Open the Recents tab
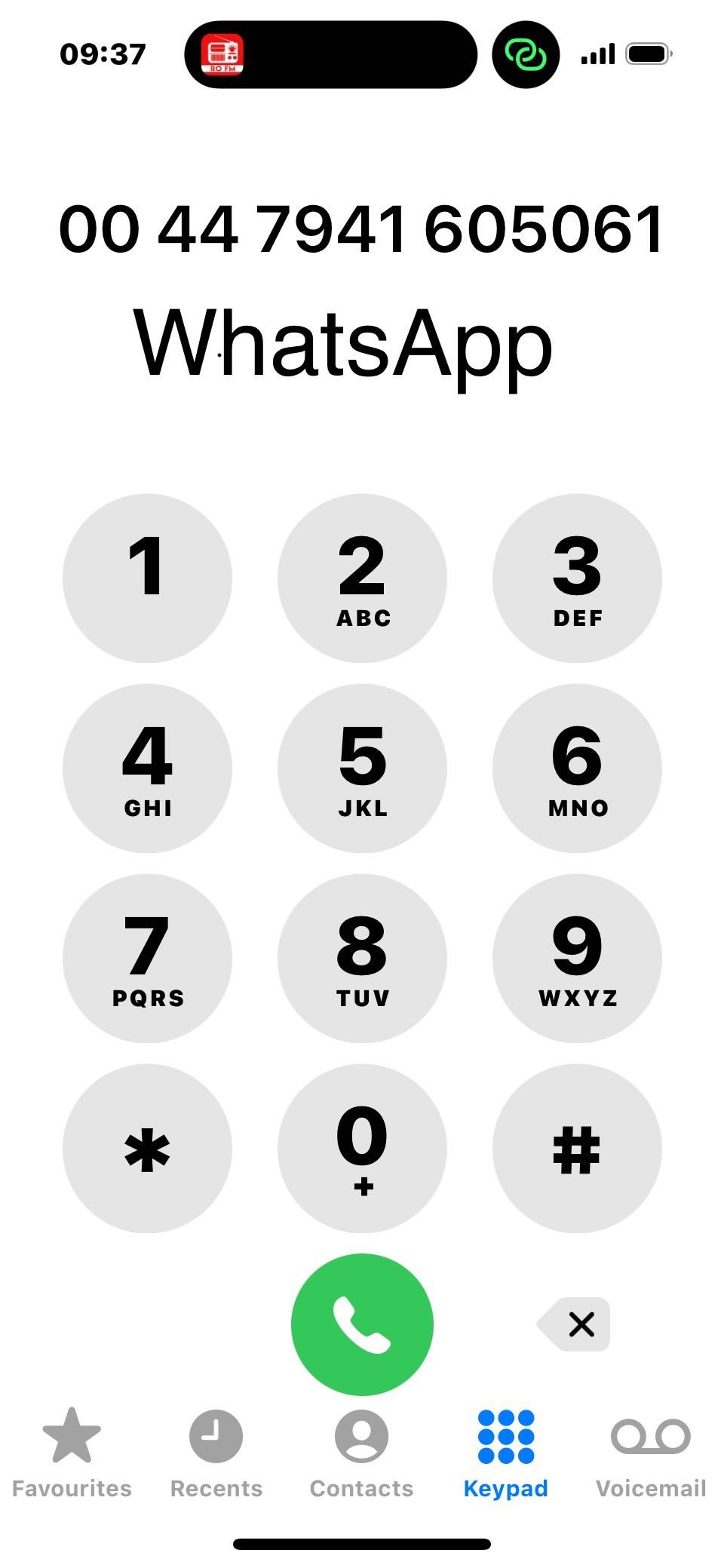 point(216,1453)
